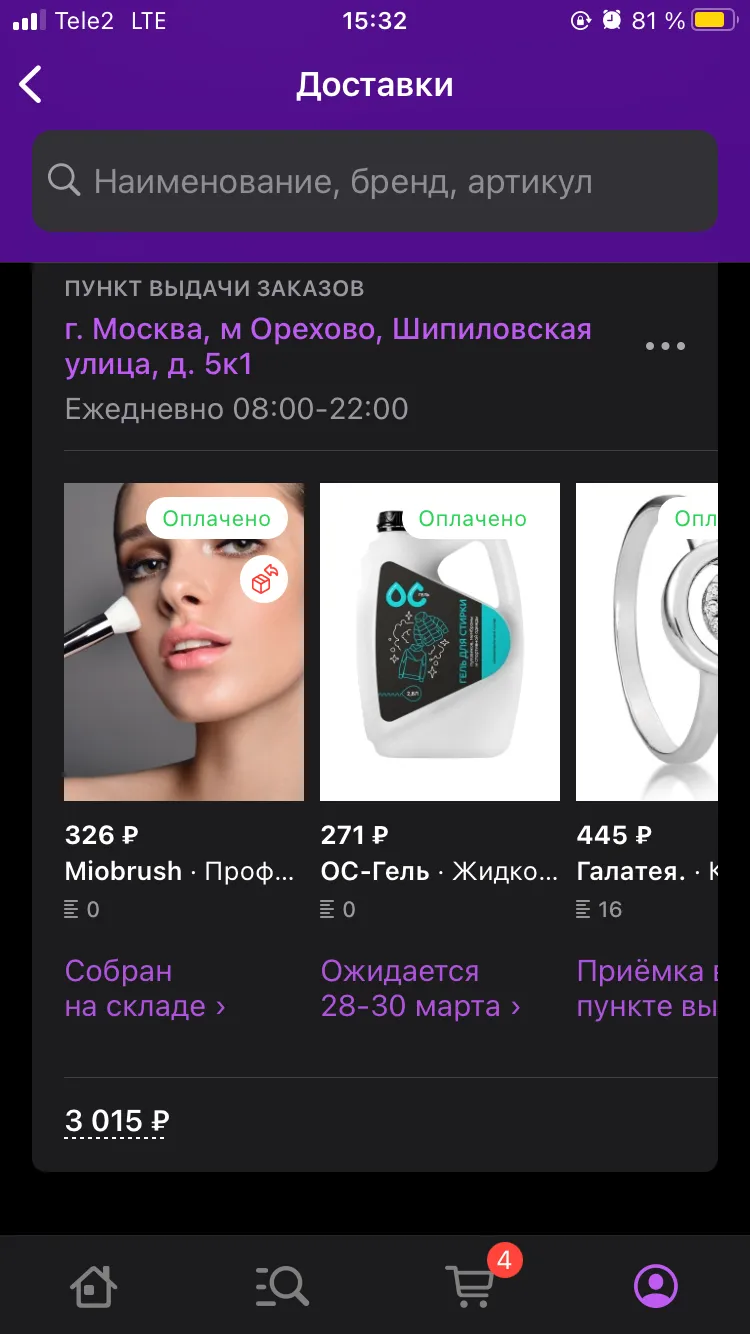Tap the return box icon on Miobrush image
The height and width of the screenshot is (1334, 750).
tap(264, 579)
